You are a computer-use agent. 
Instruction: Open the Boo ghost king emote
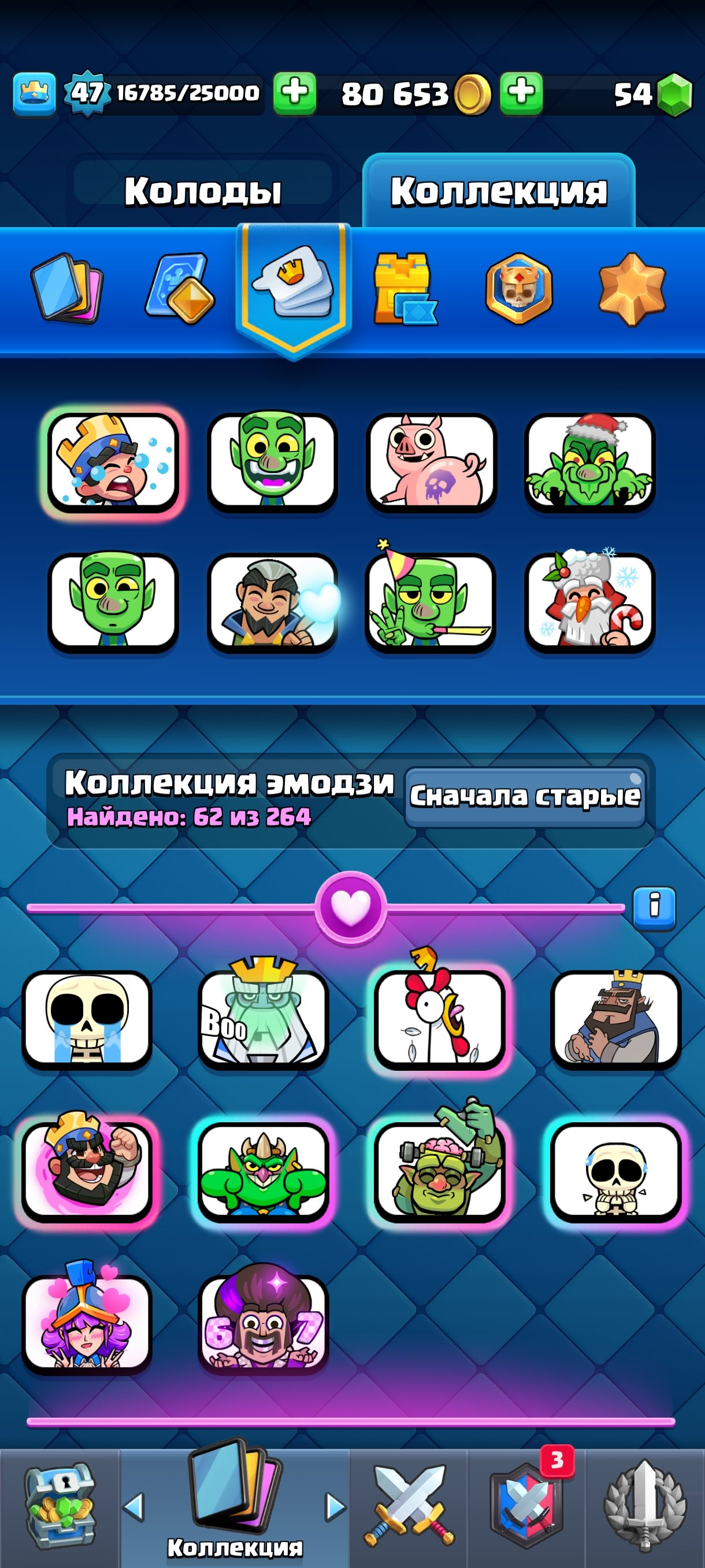263,1019
